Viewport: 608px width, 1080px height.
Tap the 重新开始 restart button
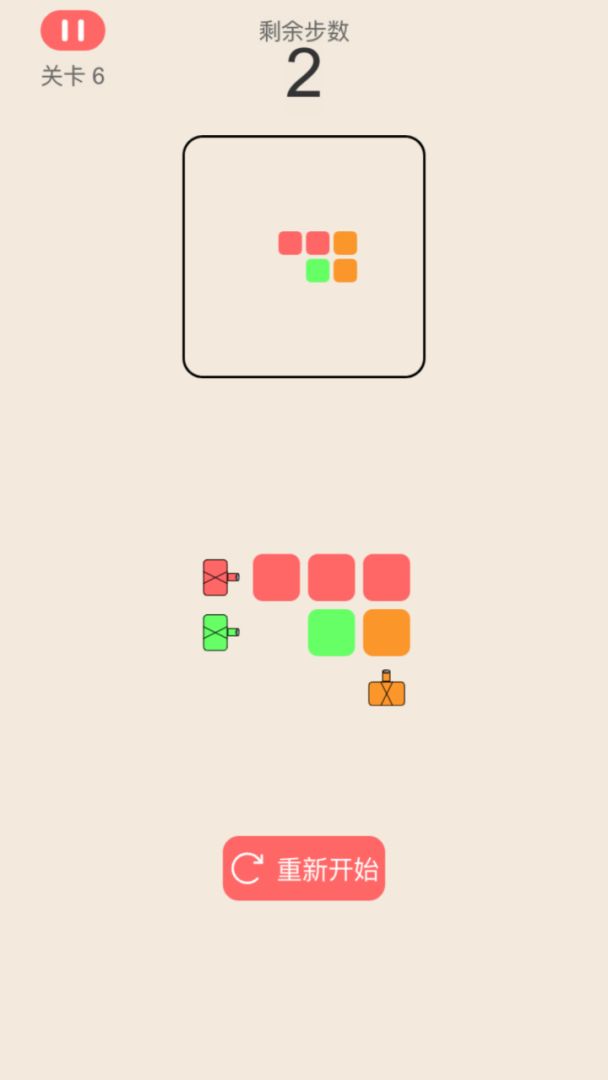303,868
